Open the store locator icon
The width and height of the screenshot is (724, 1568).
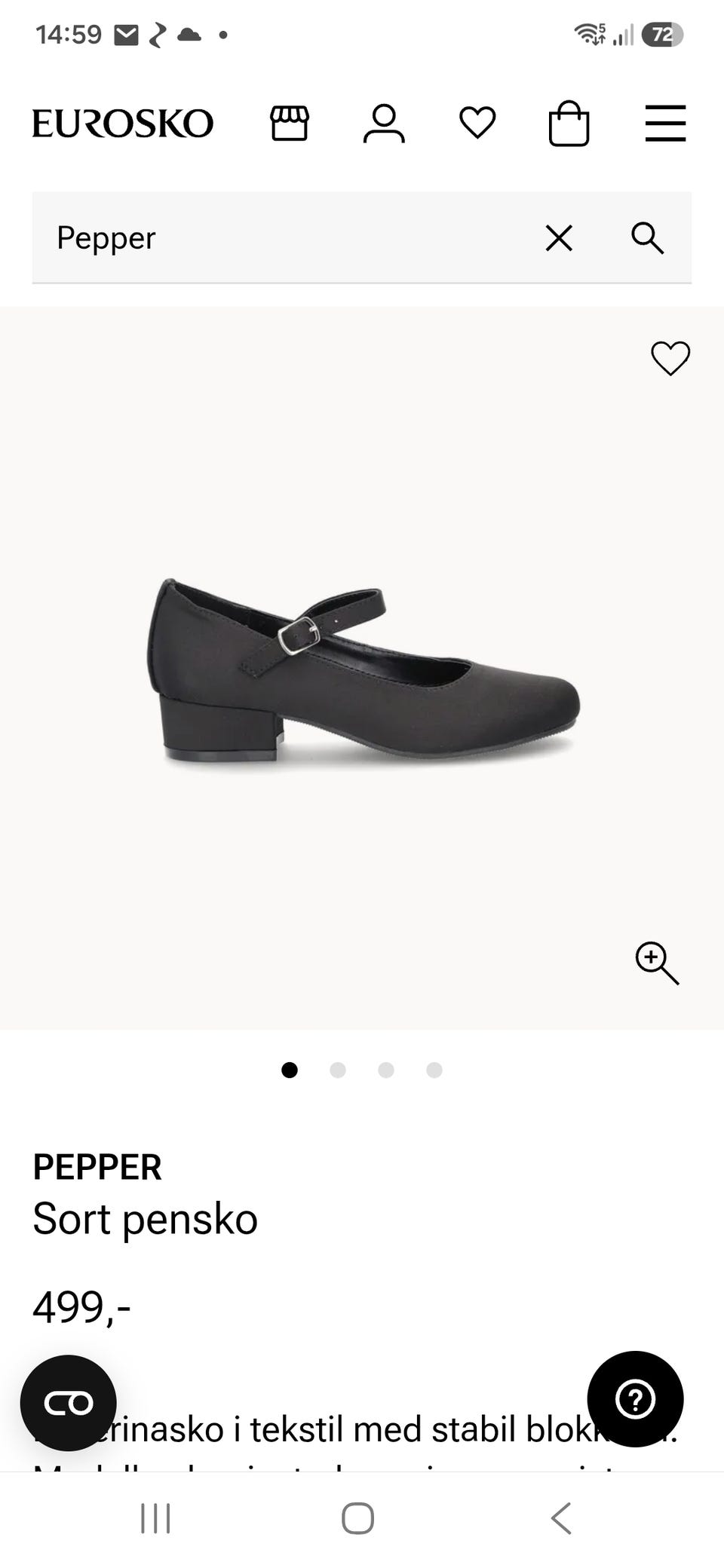[x=290, y=123]
